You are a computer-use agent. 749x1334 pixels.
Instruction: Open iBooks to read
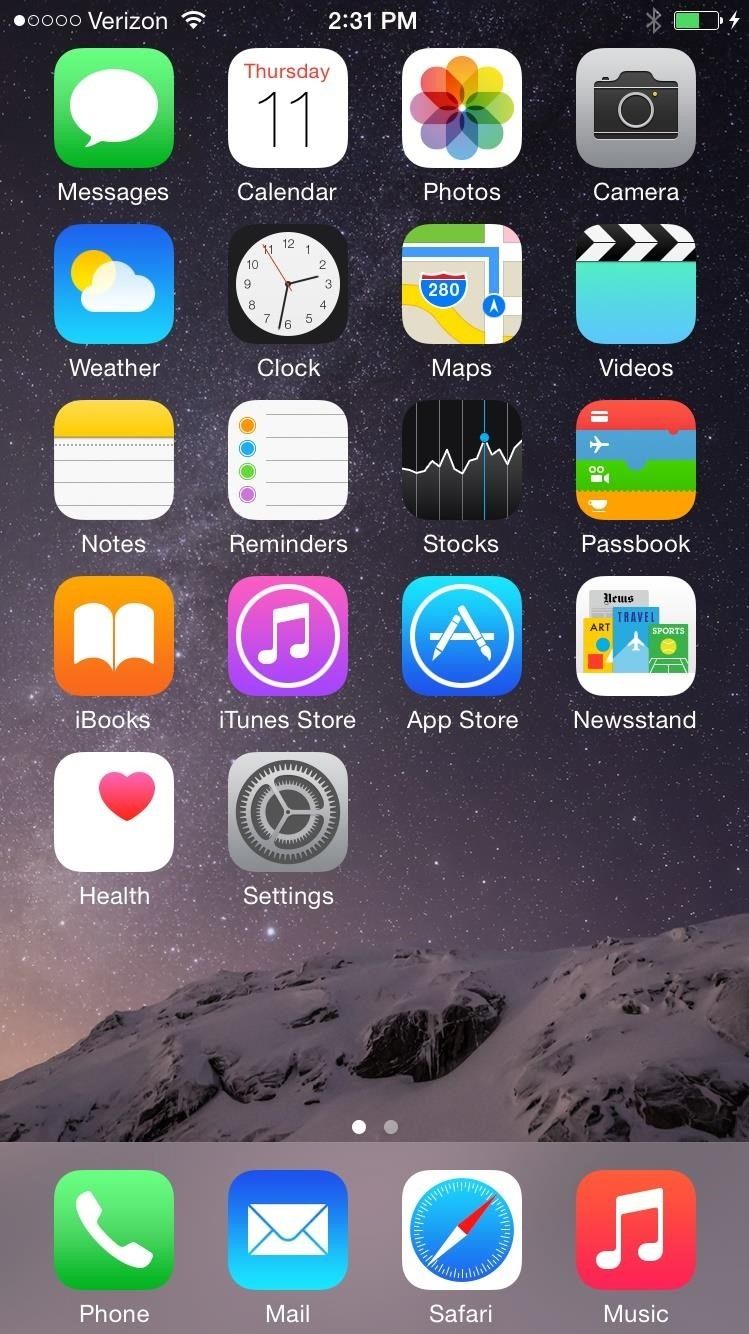pos(113,636)
